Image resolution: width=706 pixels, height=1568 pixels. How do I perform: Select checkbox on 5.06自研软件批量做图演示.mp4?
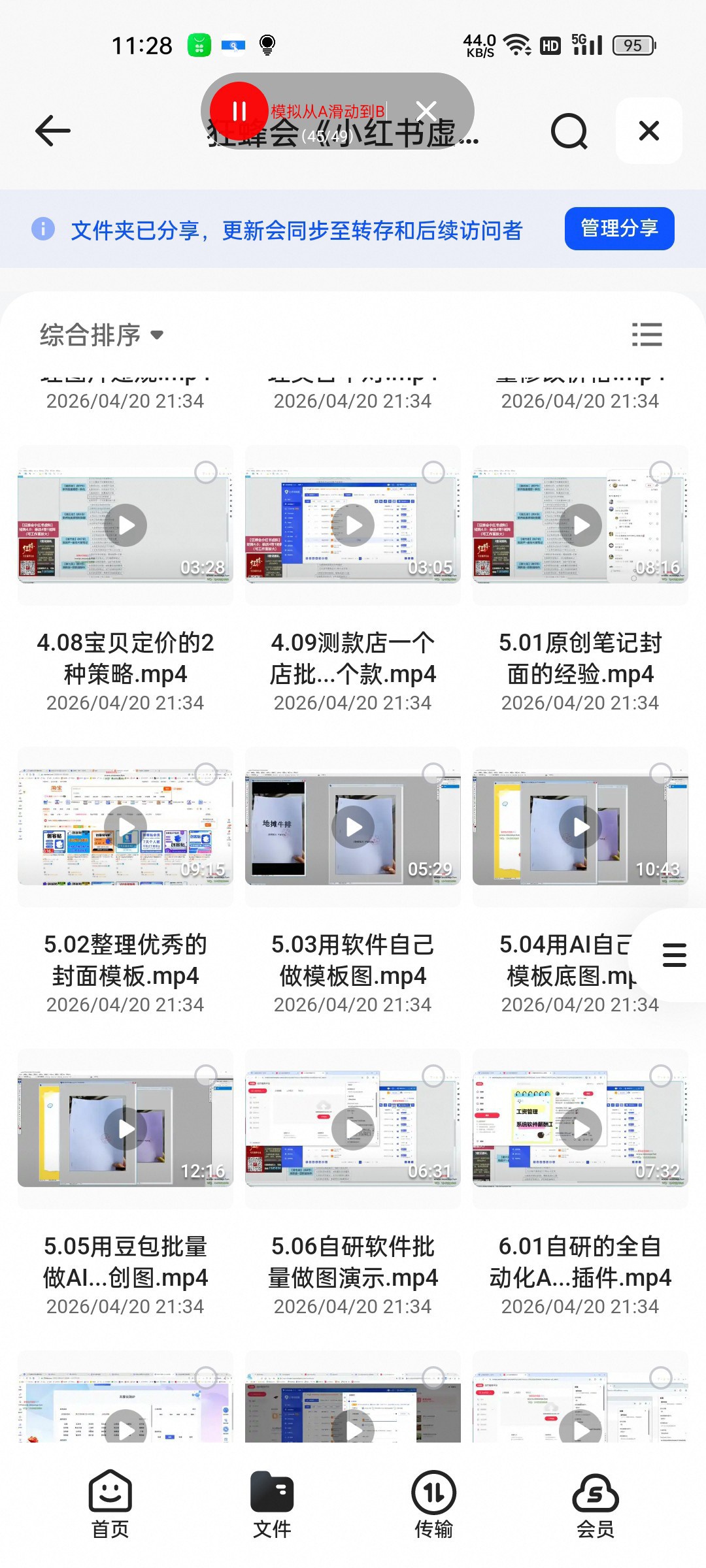coord(433,1075)
